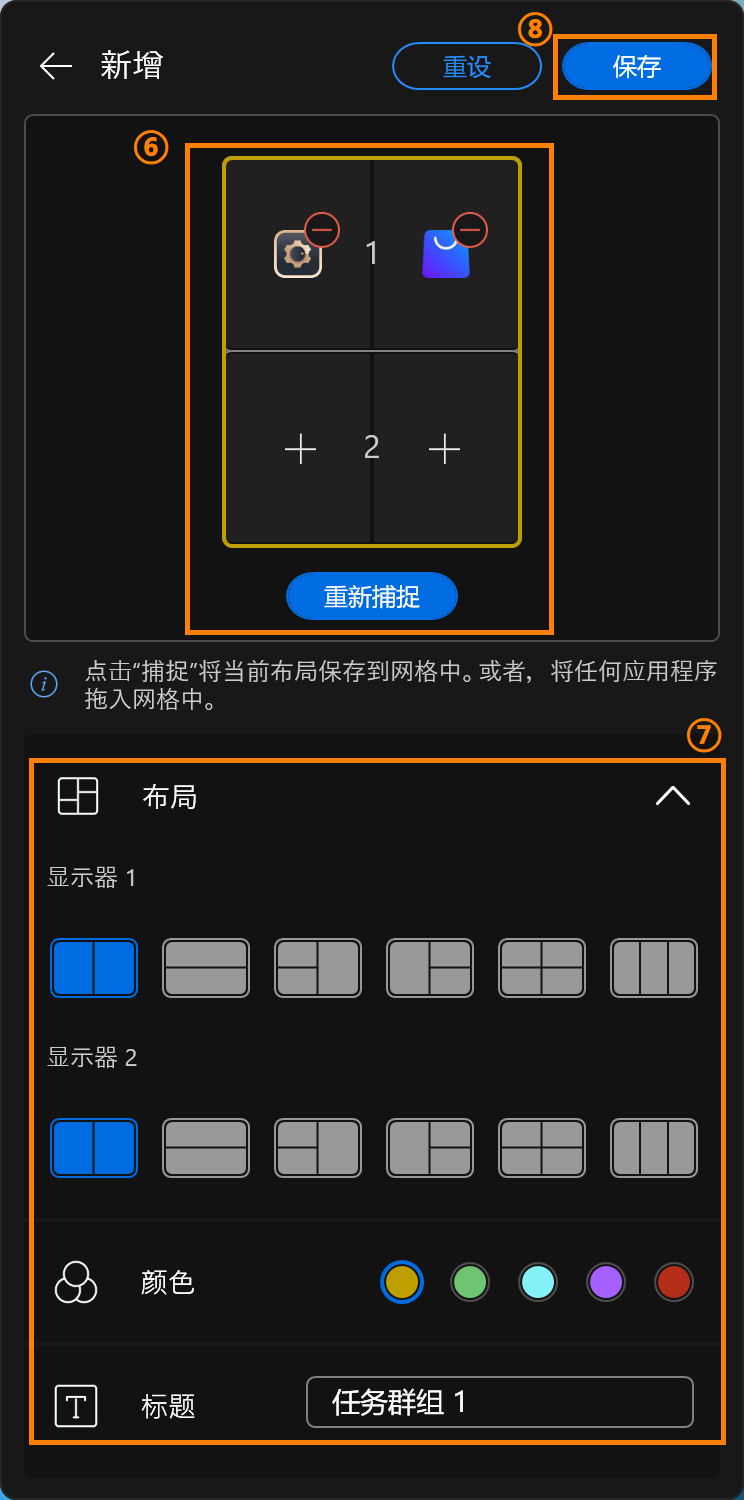Choose the three-column layout for 显示器 2
This screenshot has width=744, height=1500.
point(654,1147)
